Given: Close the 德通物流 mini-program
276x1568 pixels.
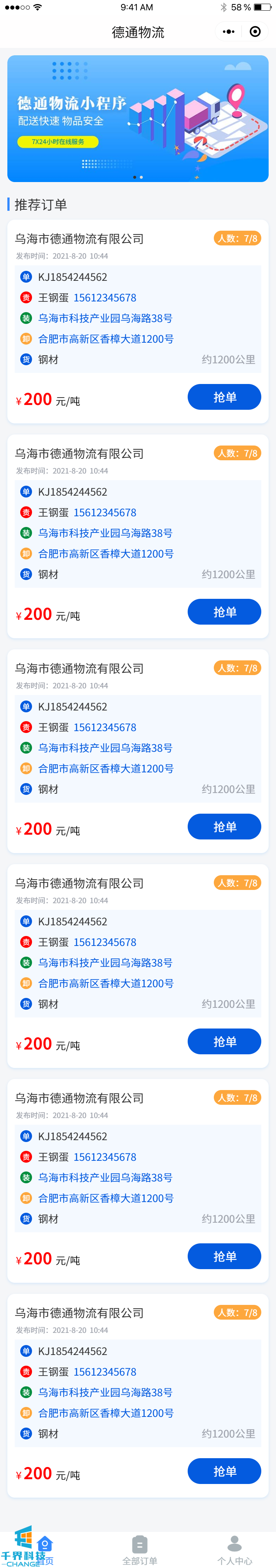Looking at the screenshot, I should point(255,32).
